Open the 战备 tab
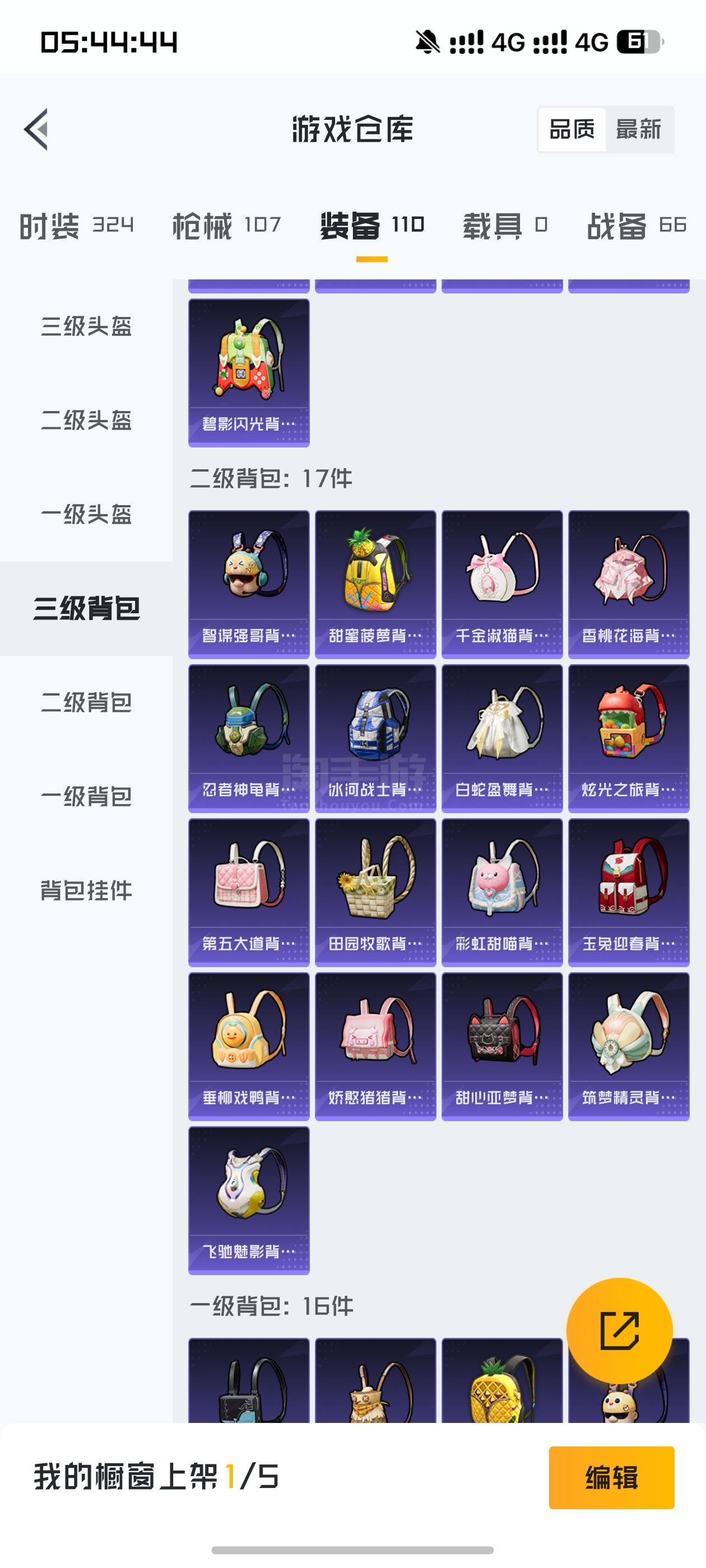 [x=636, y=226]
